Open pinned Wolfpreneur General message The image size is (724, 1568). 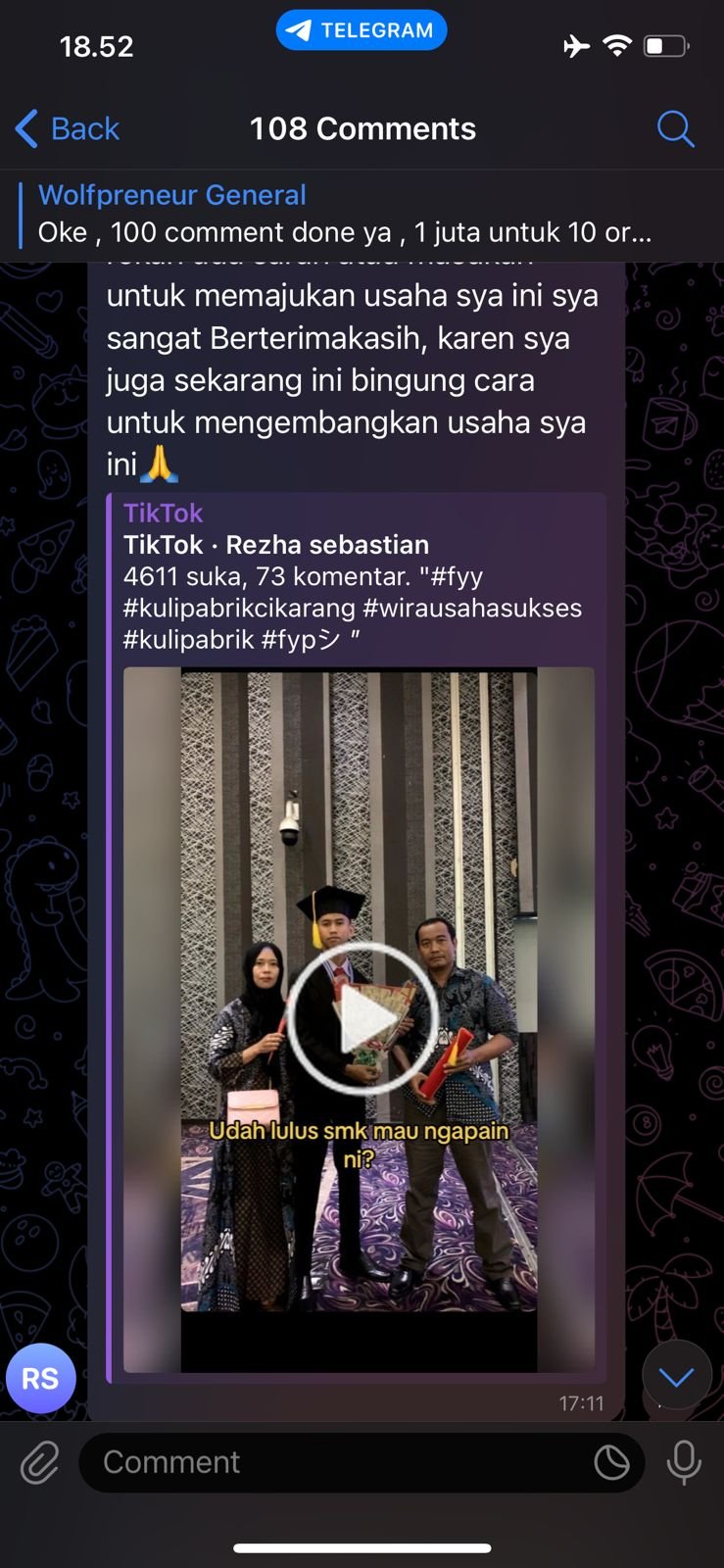pos(343,215)
